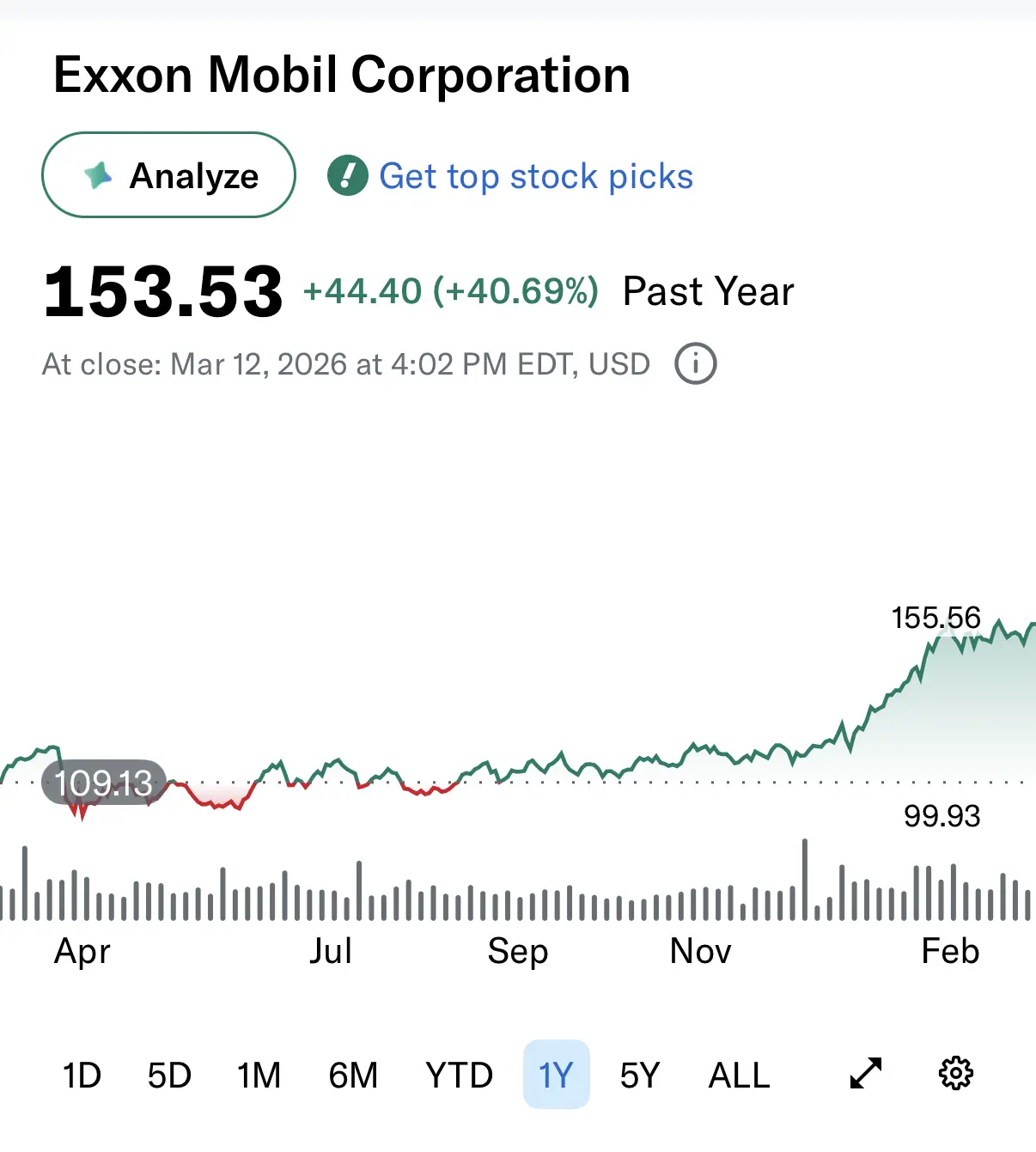1036x1152 pixels.
Task: Select YTD chart range
Action: click(459, 1075)
